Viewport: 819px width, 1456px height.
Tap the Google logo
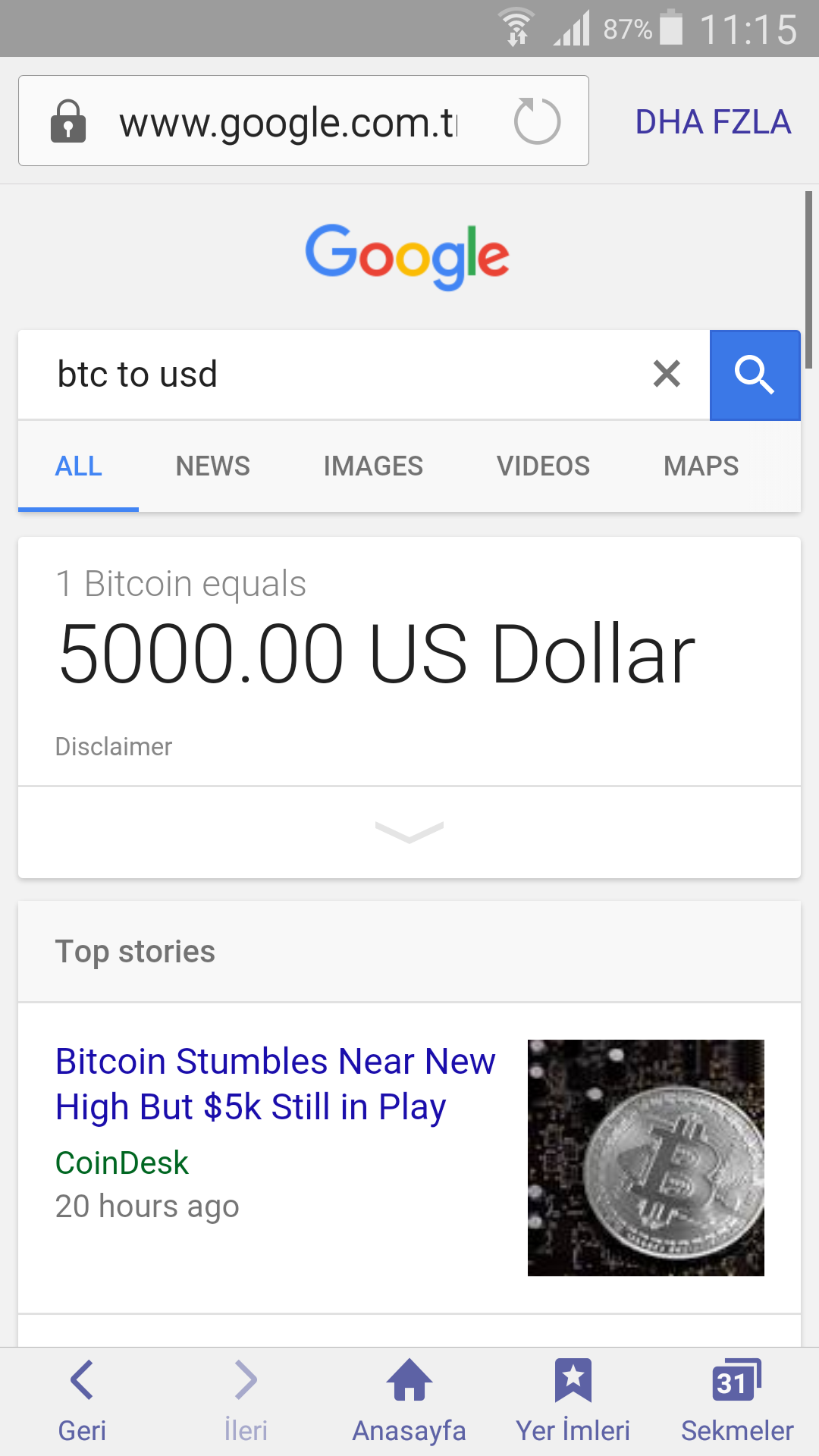407,256
